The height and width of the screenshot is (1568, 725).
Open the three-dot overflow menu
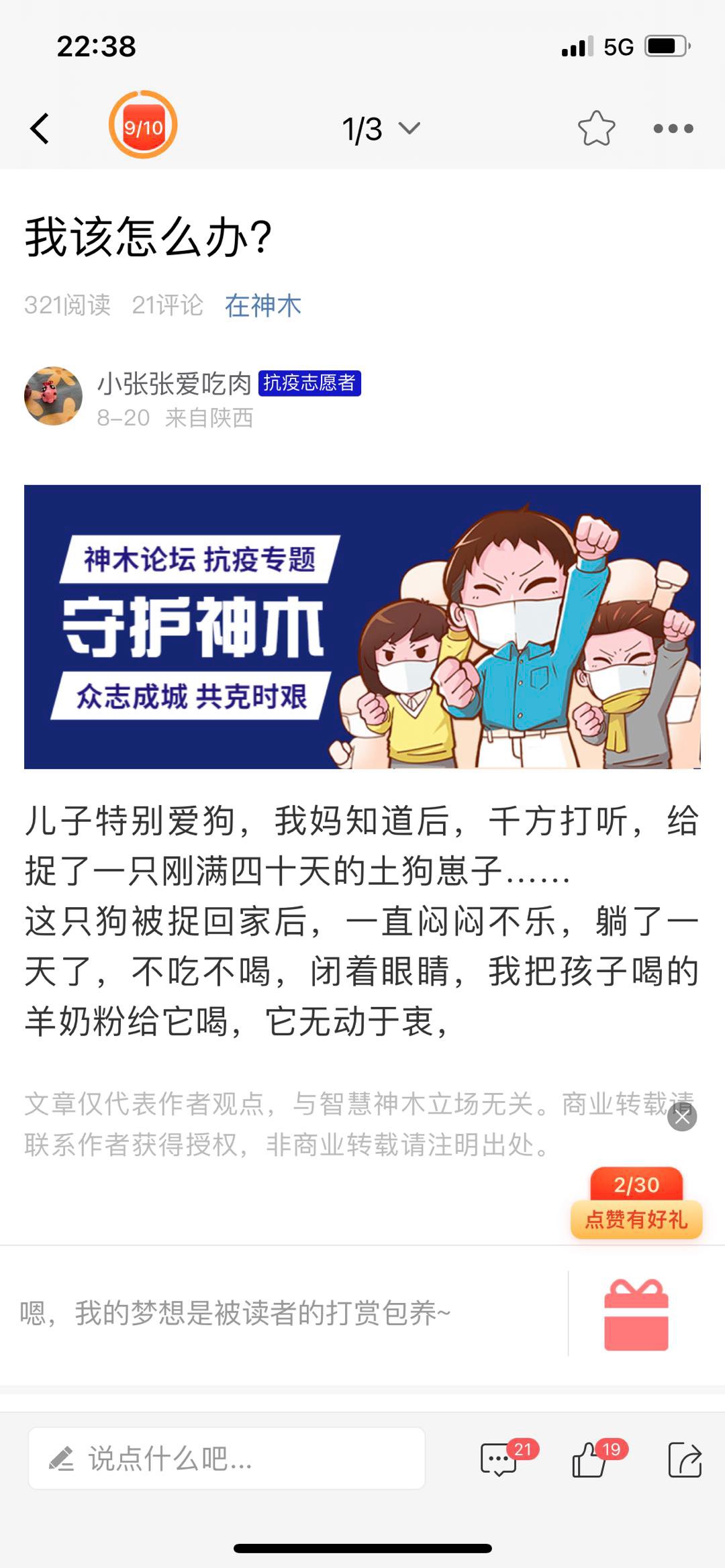[x=673, y=128]
